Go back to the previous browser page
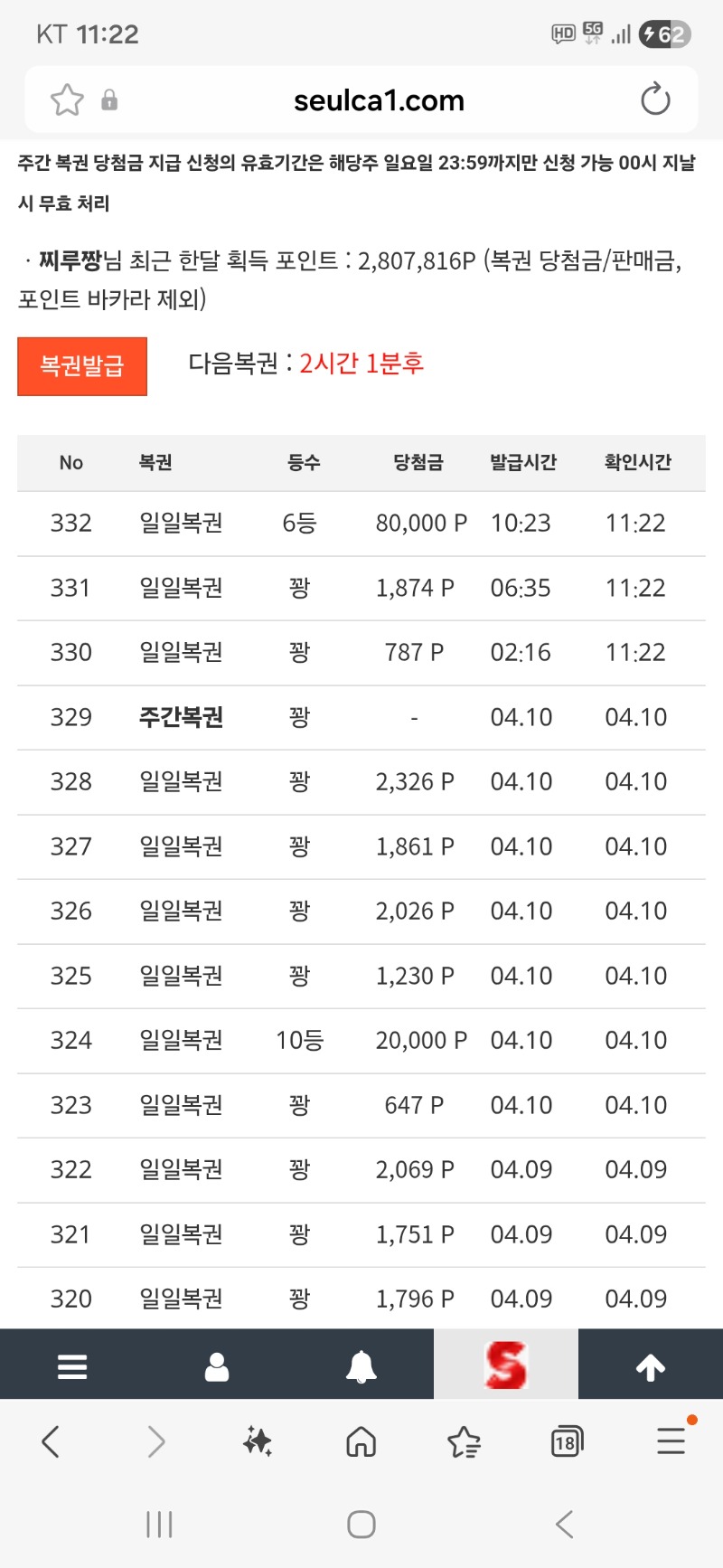 [52, 1441]
